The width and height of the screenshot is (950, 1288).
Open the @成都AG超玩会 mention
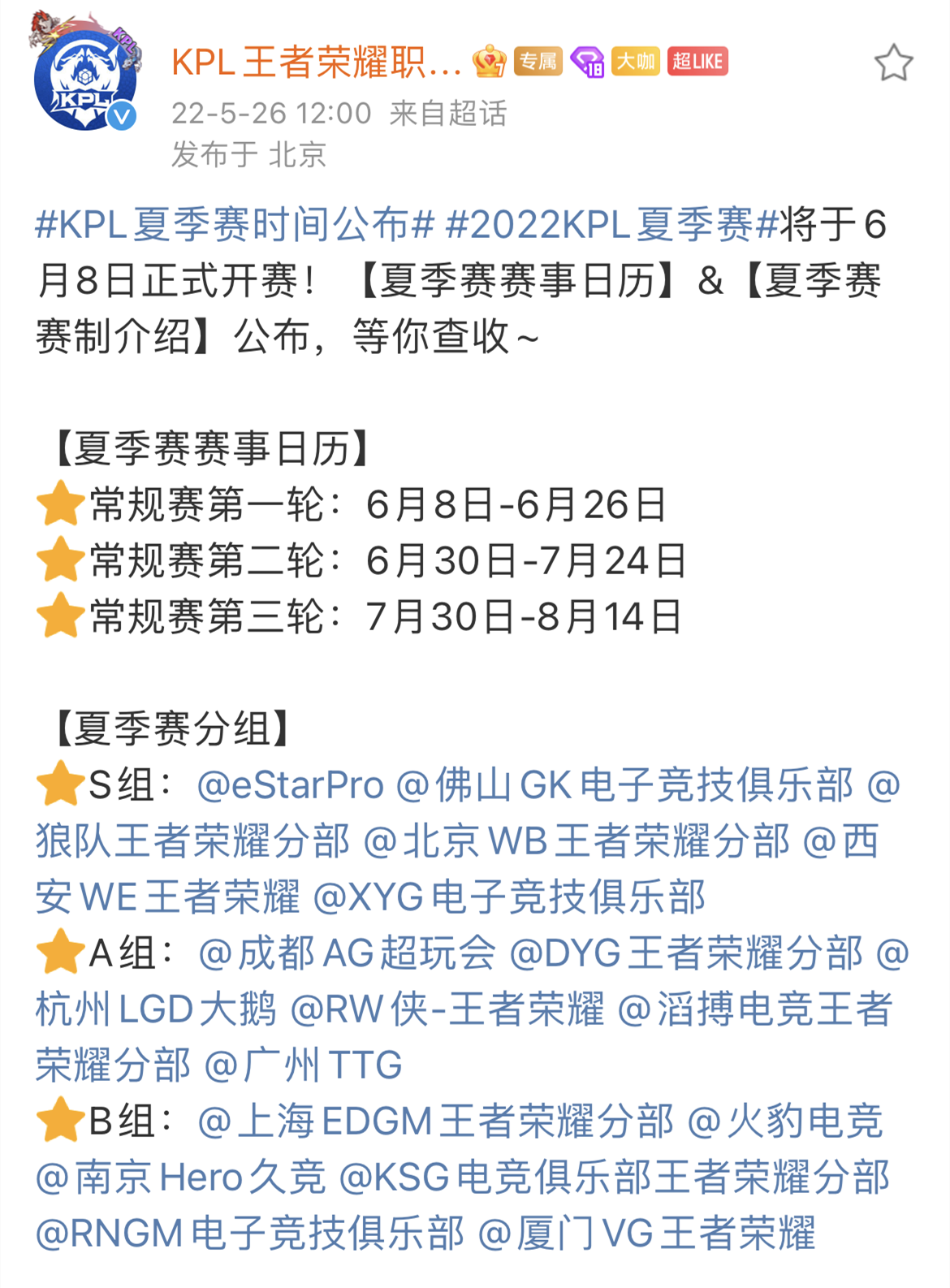tap(347, 953)
